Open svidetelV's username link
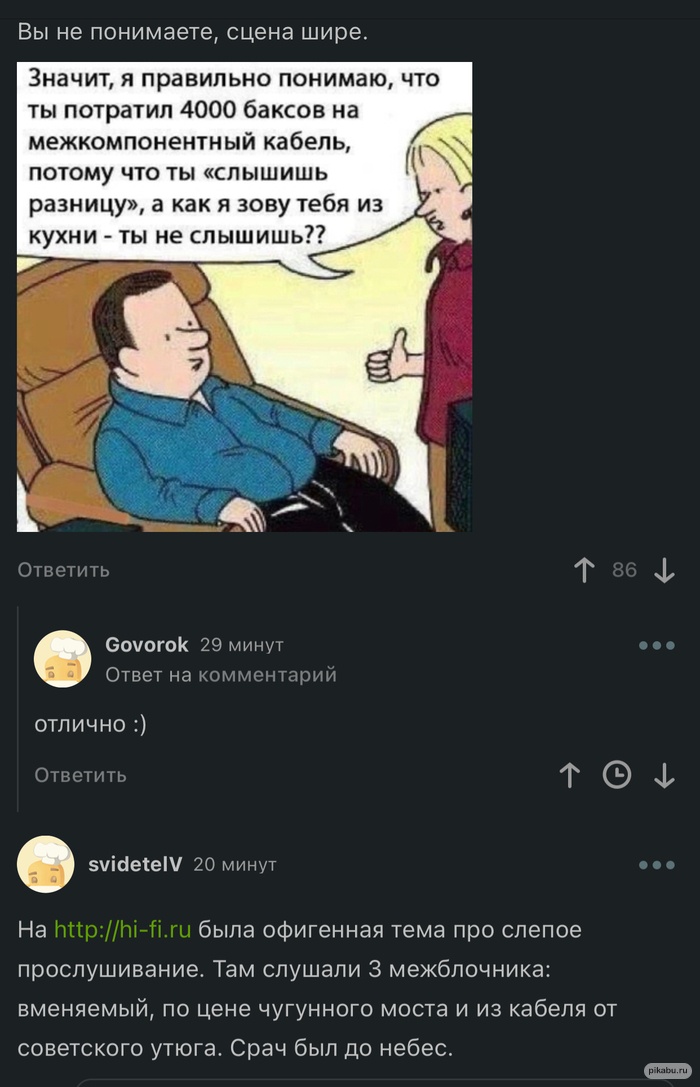 (135, 864)
